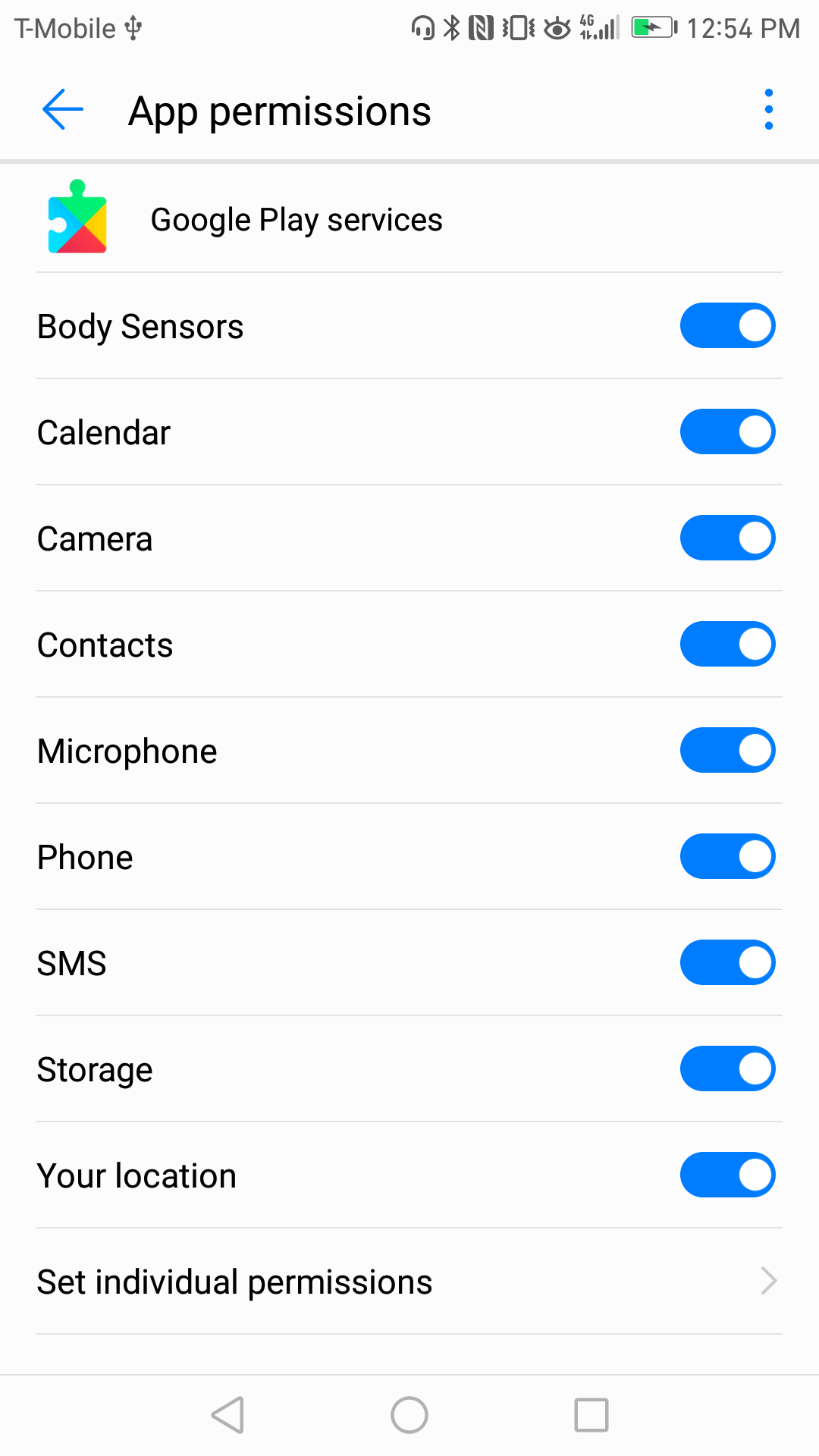This screenshot has width=819, height=1456.
Task: Disable Microphone permission
Action: [x=727, y=751]
